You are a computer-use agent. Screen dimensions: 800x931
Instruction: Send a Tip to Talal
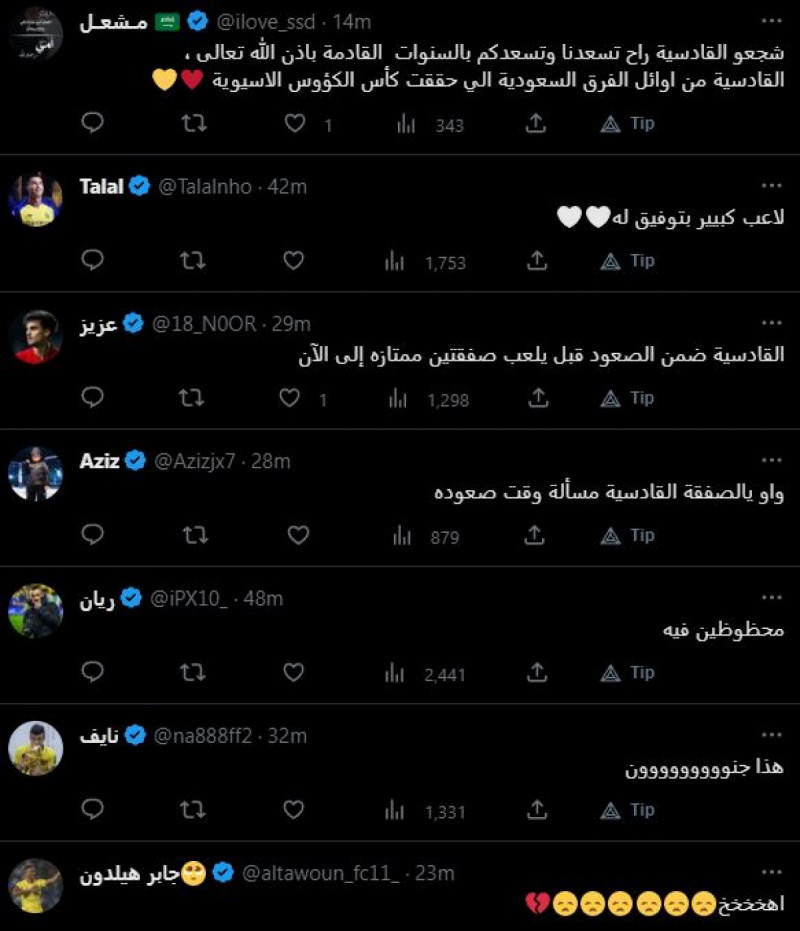point(627,260)
